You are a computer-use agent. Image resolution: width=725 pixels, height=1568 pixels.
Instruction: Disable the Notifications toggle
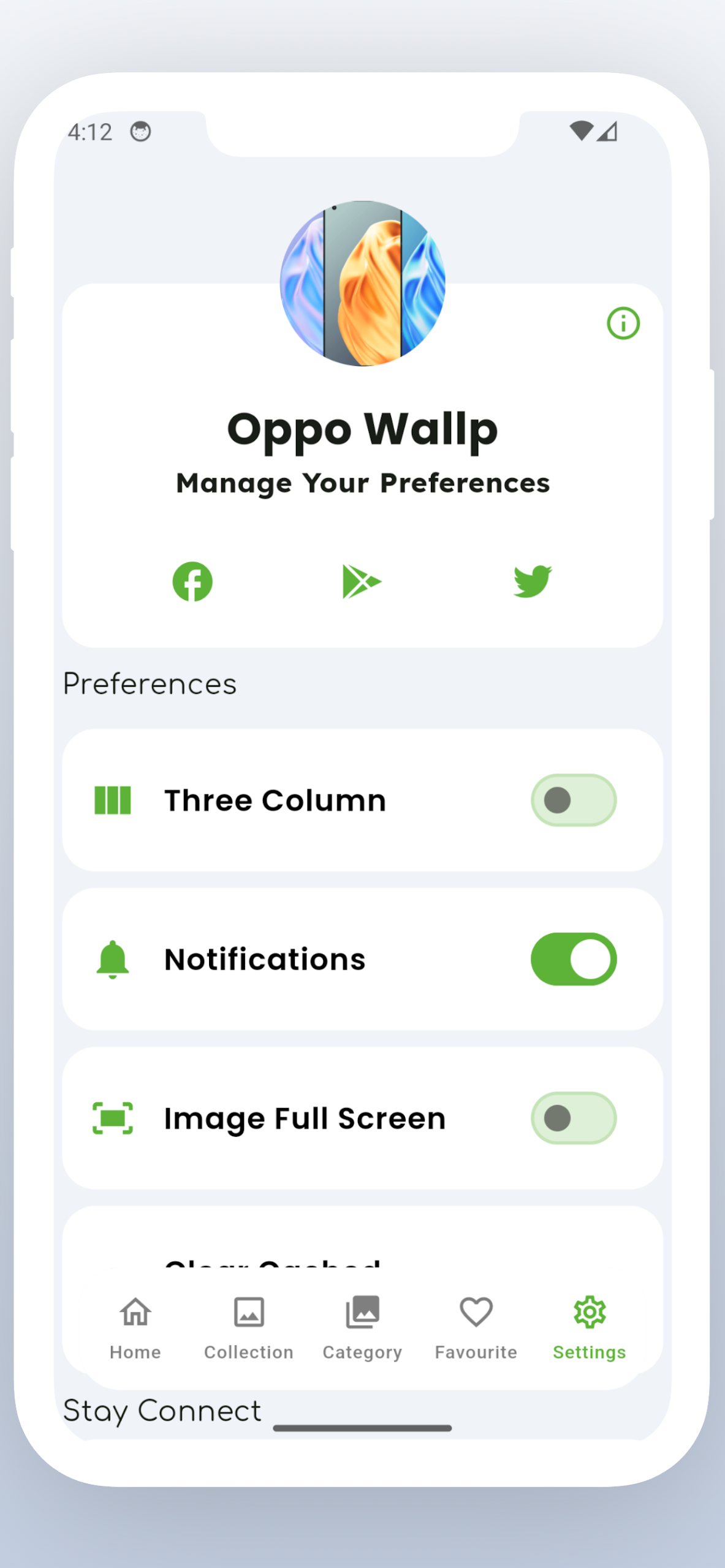[x=574, y=959]
